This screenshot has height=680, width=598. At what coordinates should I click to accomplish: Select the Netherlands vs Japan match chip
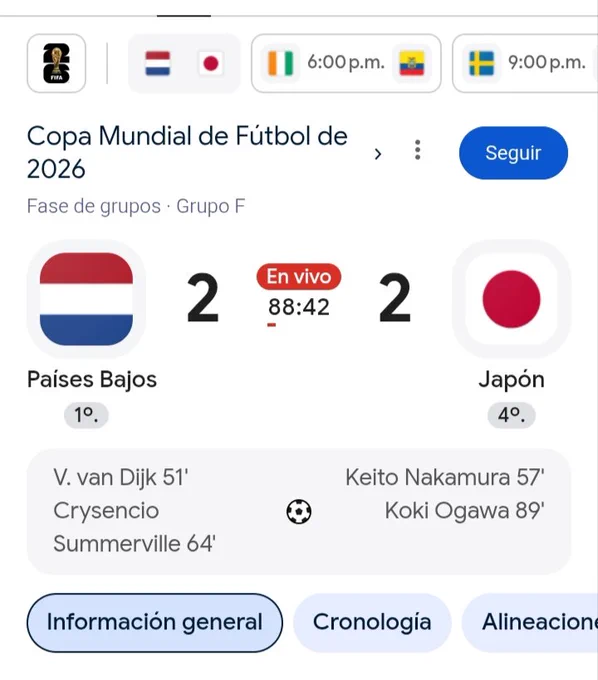[x=184, y=63]
